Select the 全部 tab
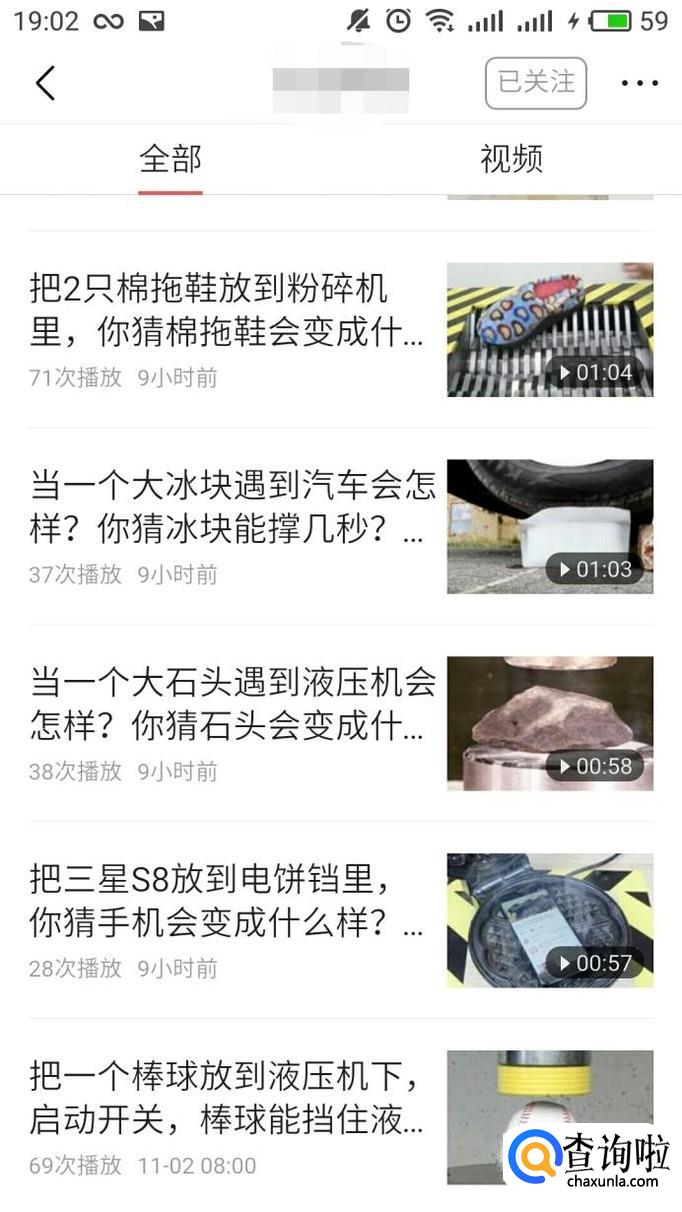The image size is (682, 1212). (x=170, y=159)
